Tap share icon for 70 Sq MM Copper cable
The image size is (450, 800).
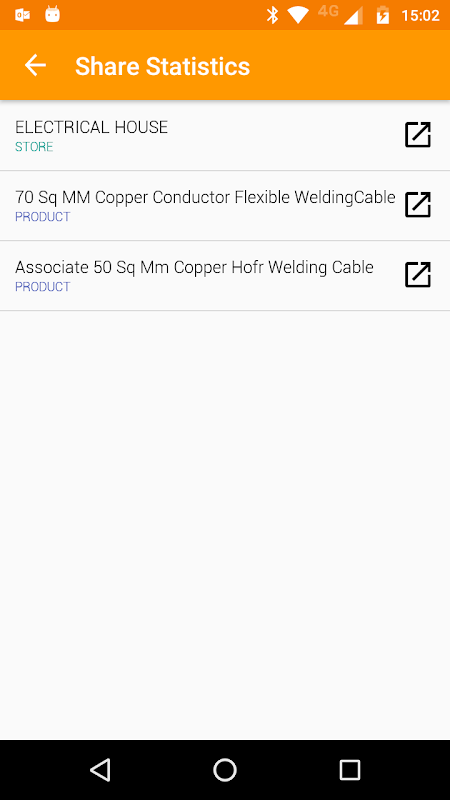tap(418, 205)
